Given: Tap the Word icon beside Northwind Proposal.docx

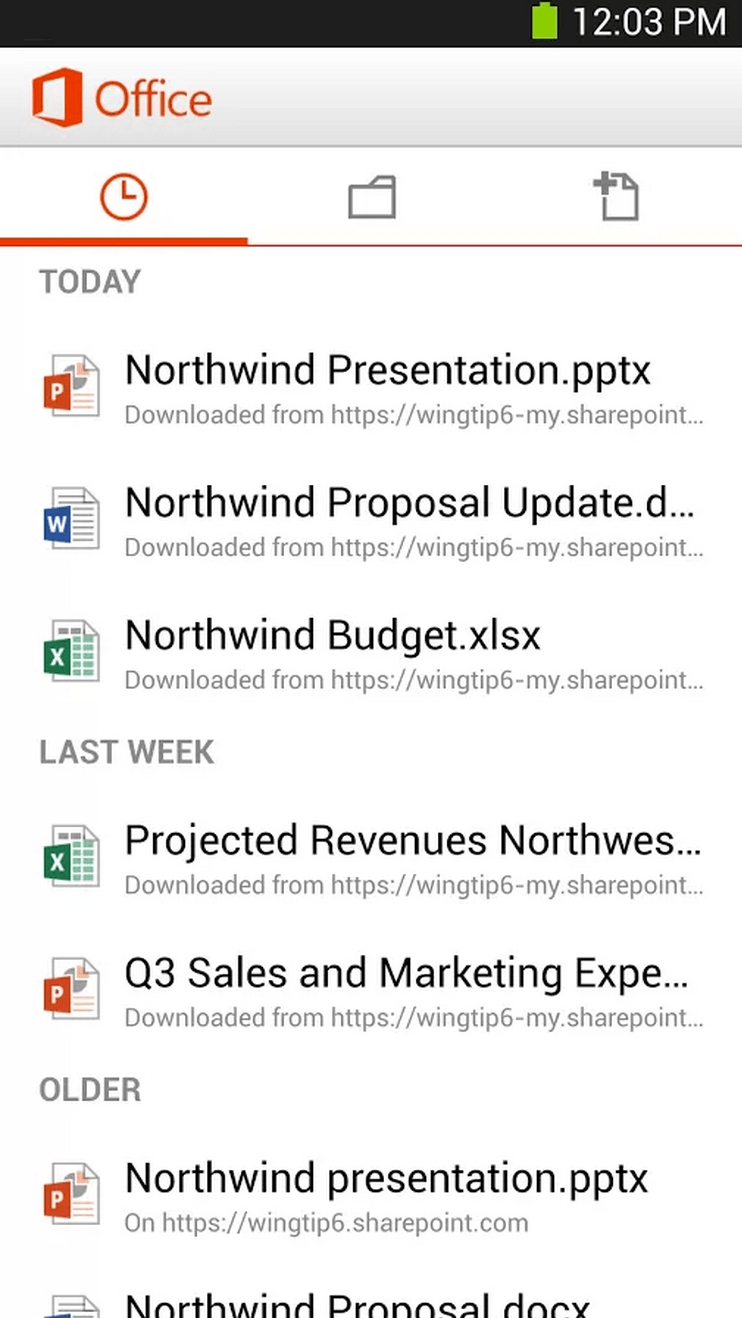Looking at the screenshot, I should [71, 1305].
